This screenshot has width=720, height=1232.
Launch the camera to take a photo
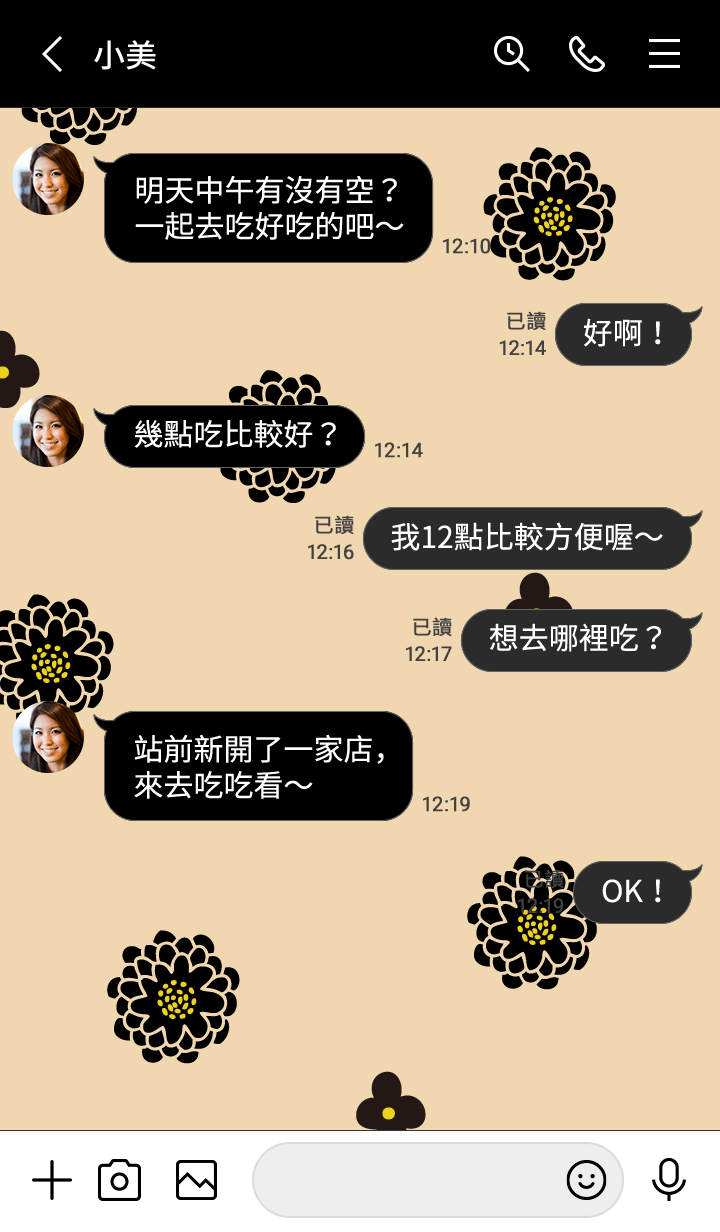[119, 1181]
